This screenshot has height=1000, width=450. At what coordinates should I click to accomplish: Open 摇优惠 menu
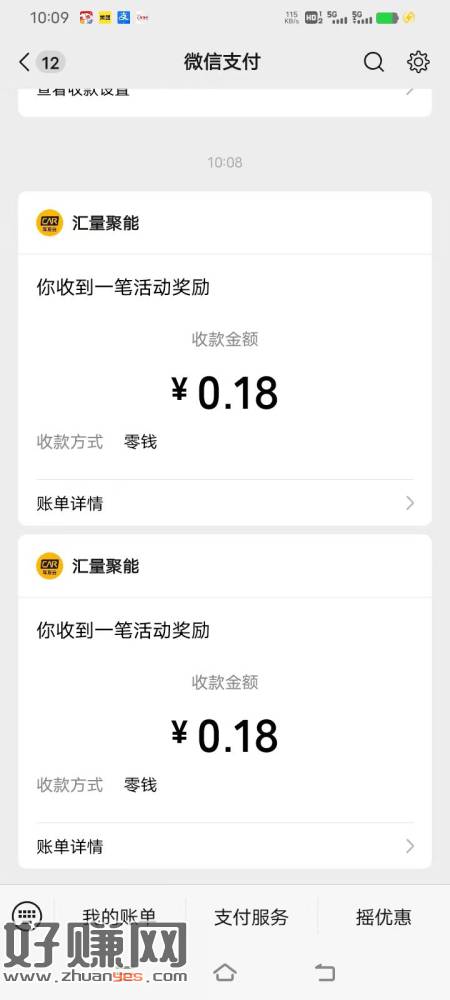coord(383,917)
